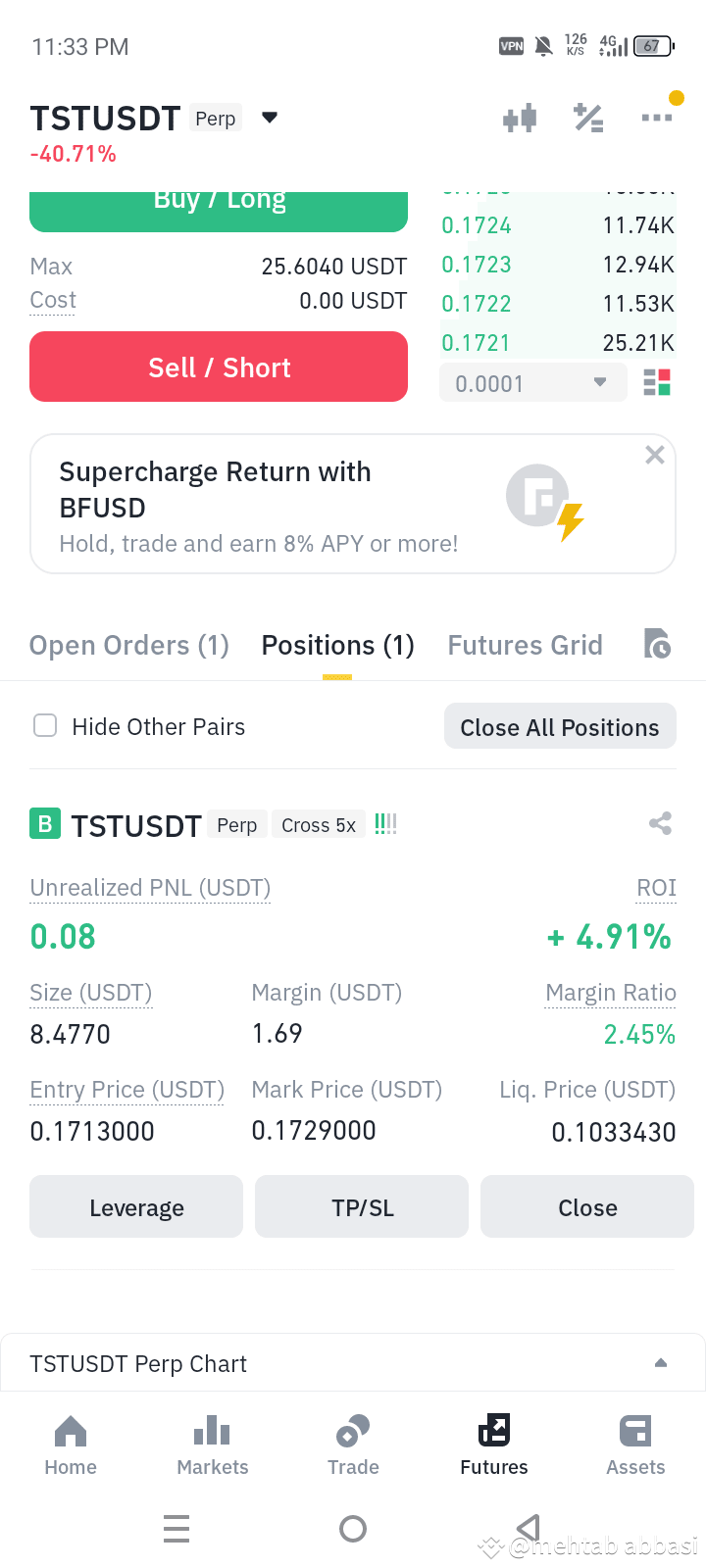Tap the signal bars icon next to Cross 5x
706x1568 pixels.
[x=384, y=824]
